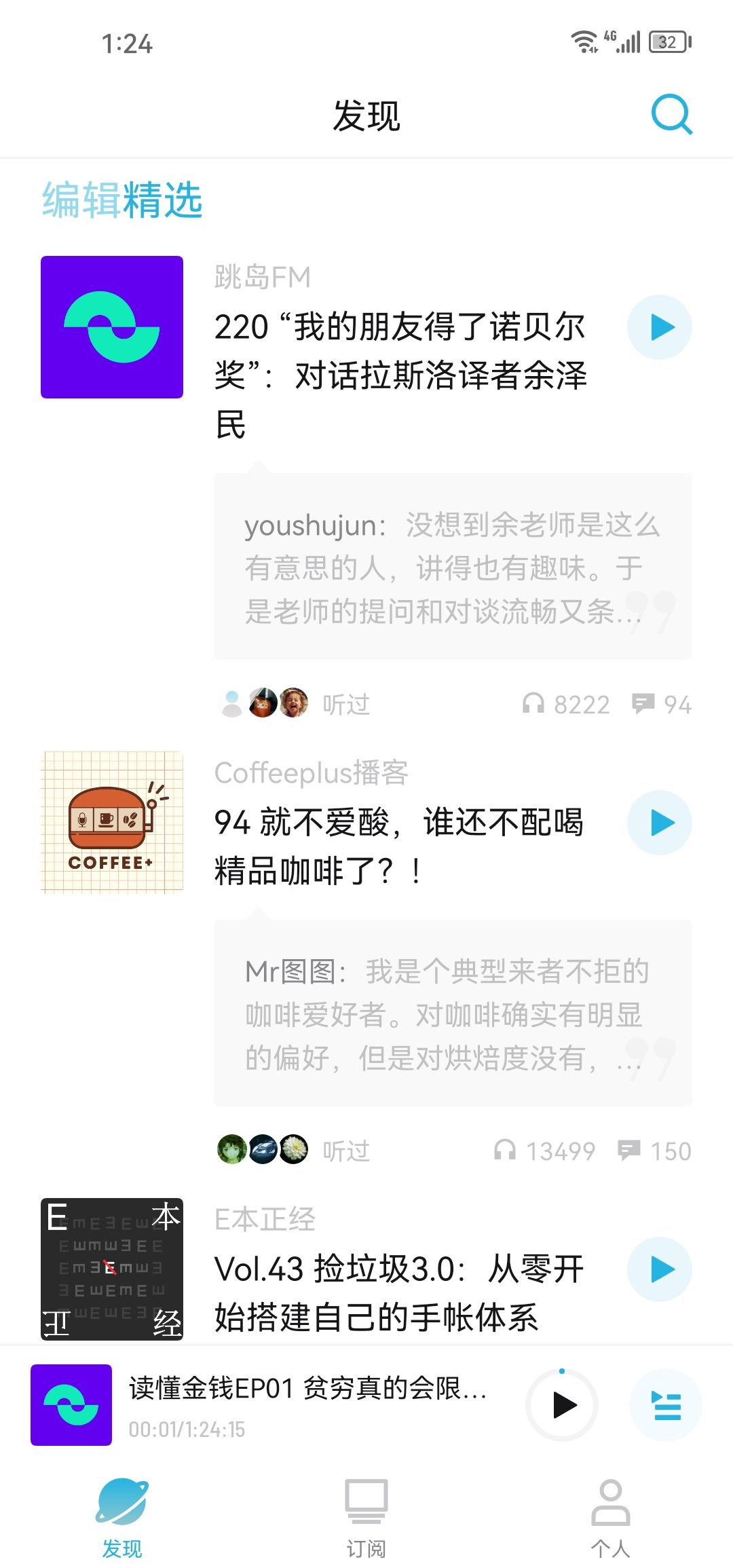Open the 跳岛FM podcast cover

(112, 327)
